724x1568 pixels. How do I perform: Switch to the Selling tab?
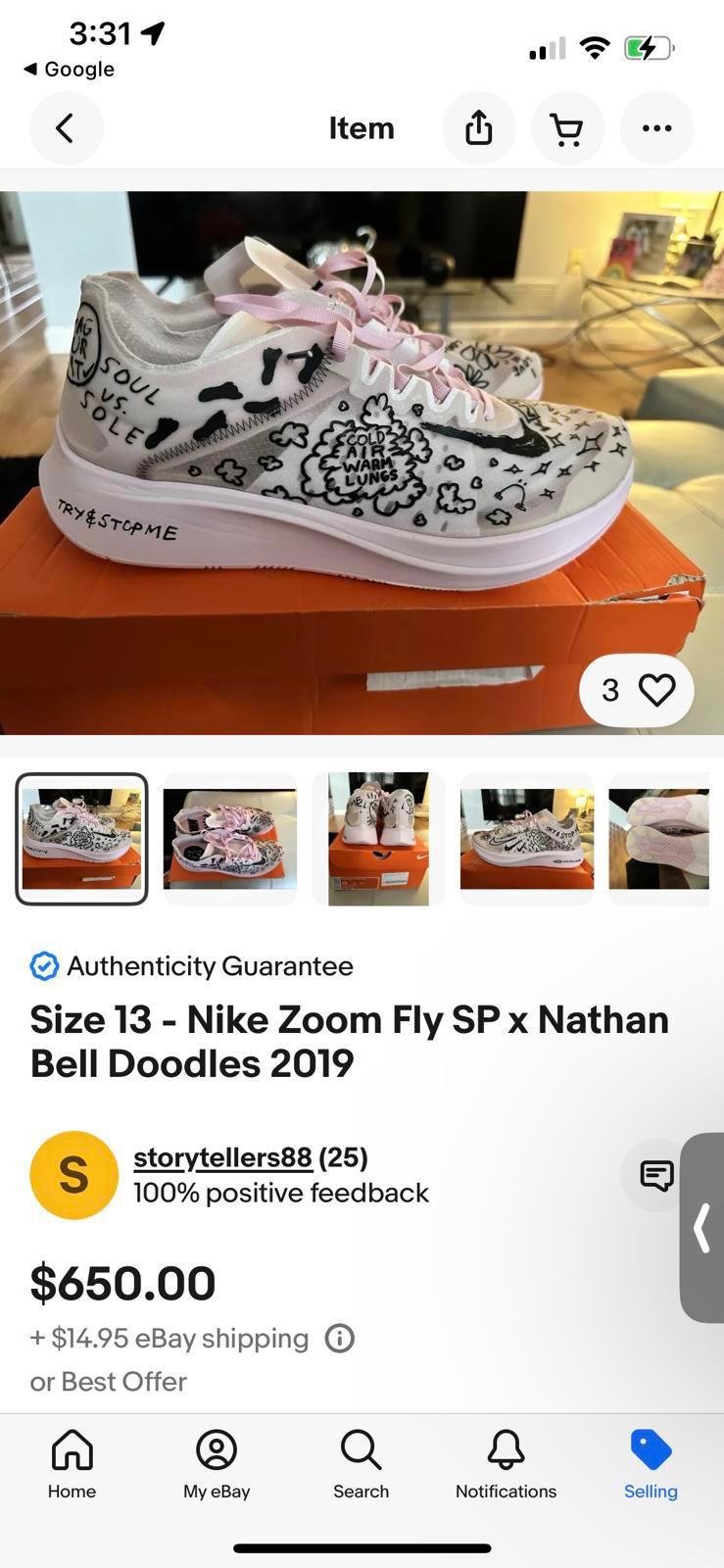(651, 1464)
